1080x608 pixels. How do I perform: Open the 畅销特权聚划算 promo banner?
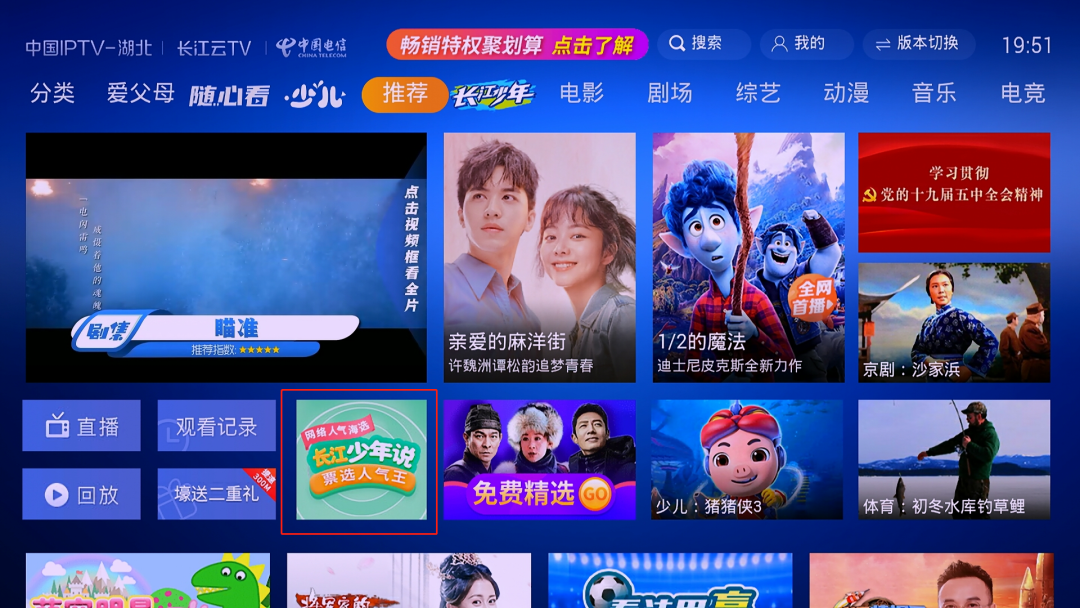pyautogui.click(x=516, y=45)
